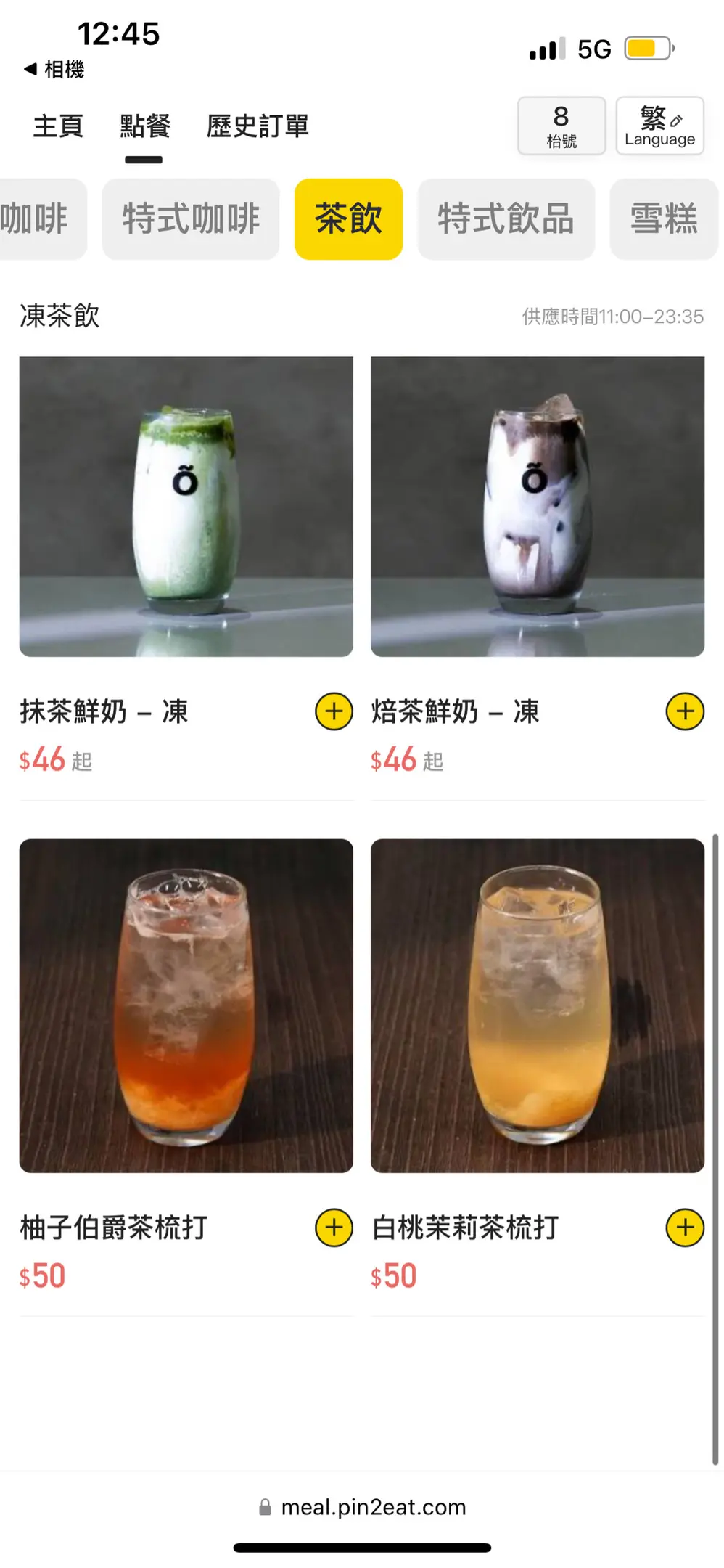Select the 茶飲 category chip
Screen dimensions: 724x1568
[348, 219]
